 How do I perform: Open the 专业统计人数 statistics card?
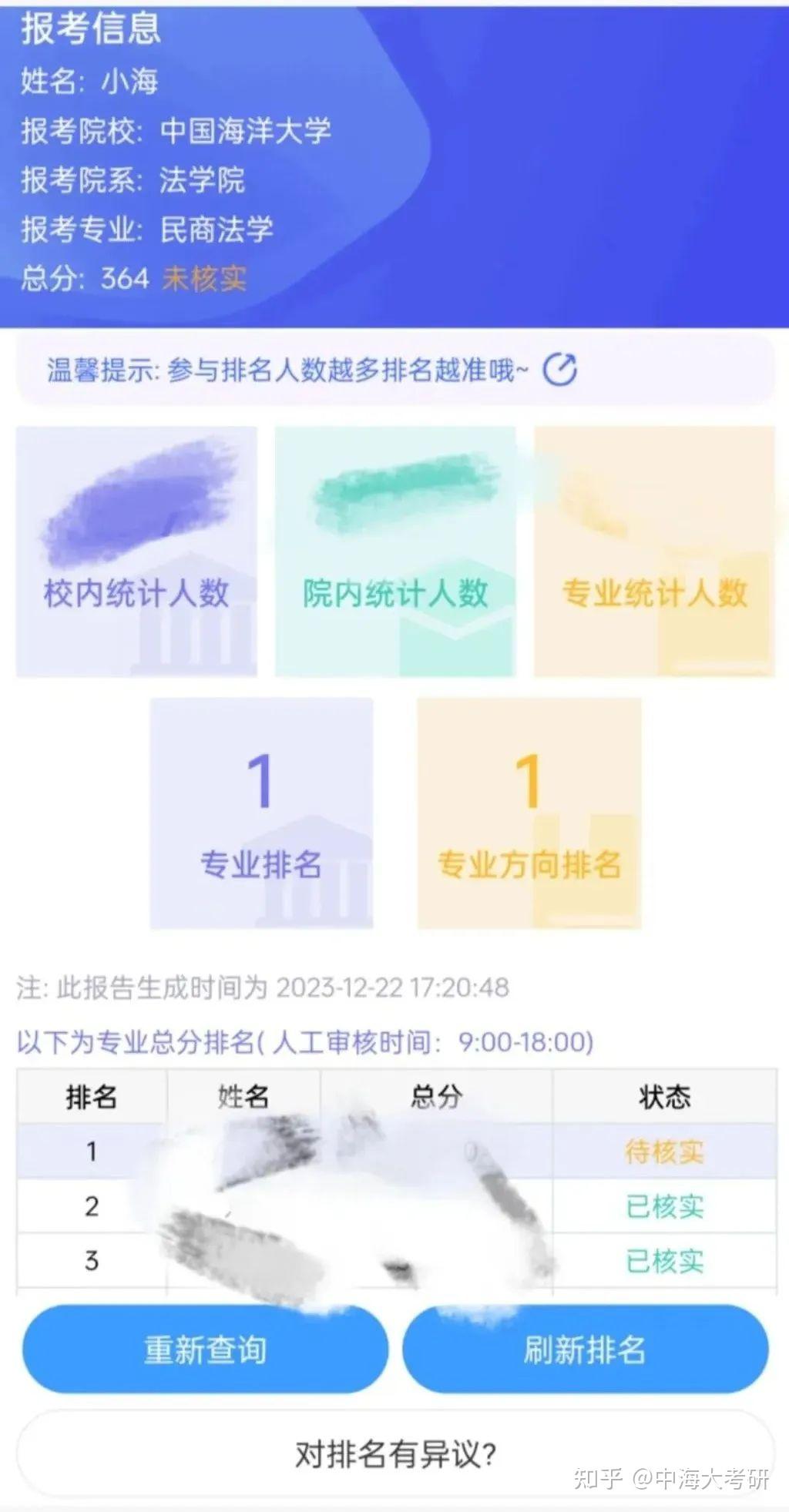[x=653, y=551]
